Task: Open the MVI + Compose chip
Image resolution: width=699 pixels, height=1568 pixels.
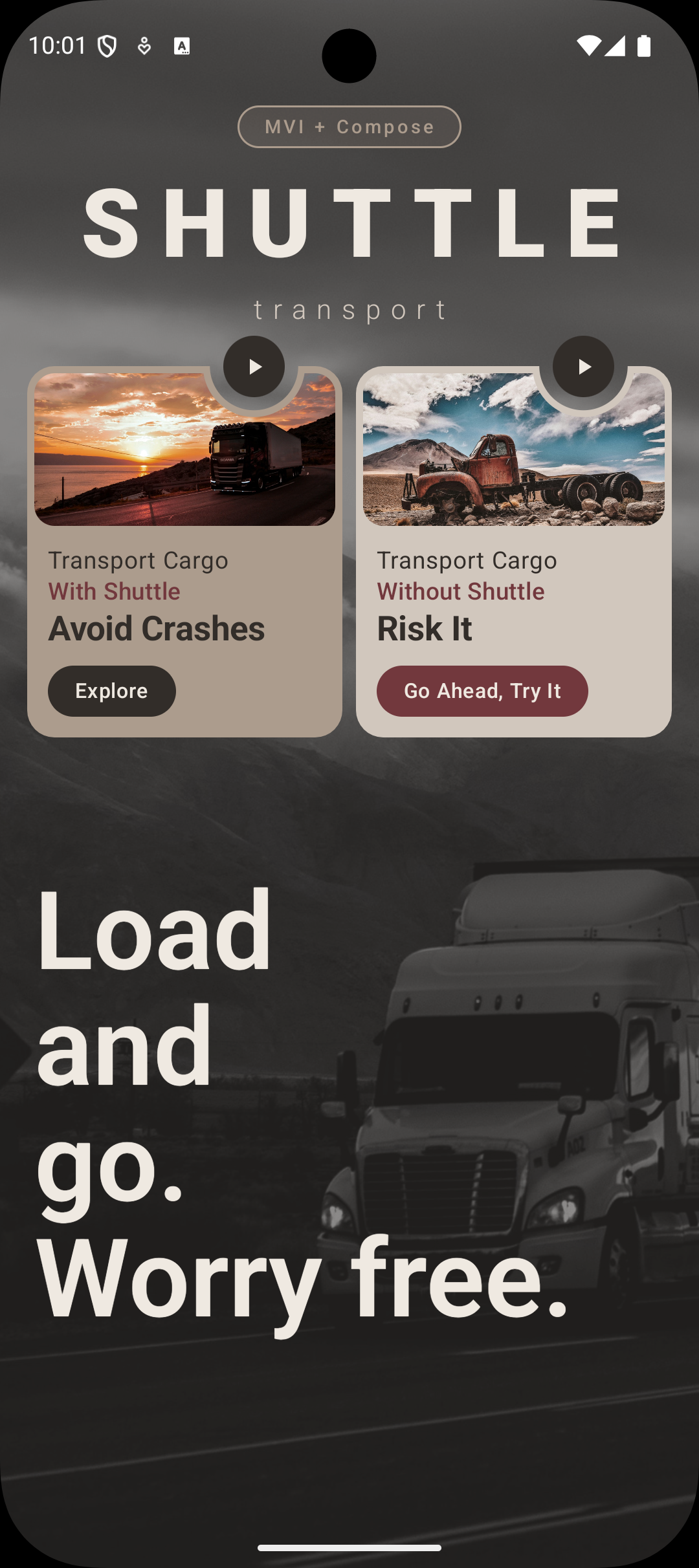Action: pyautogui.click(x=349, y=127)
